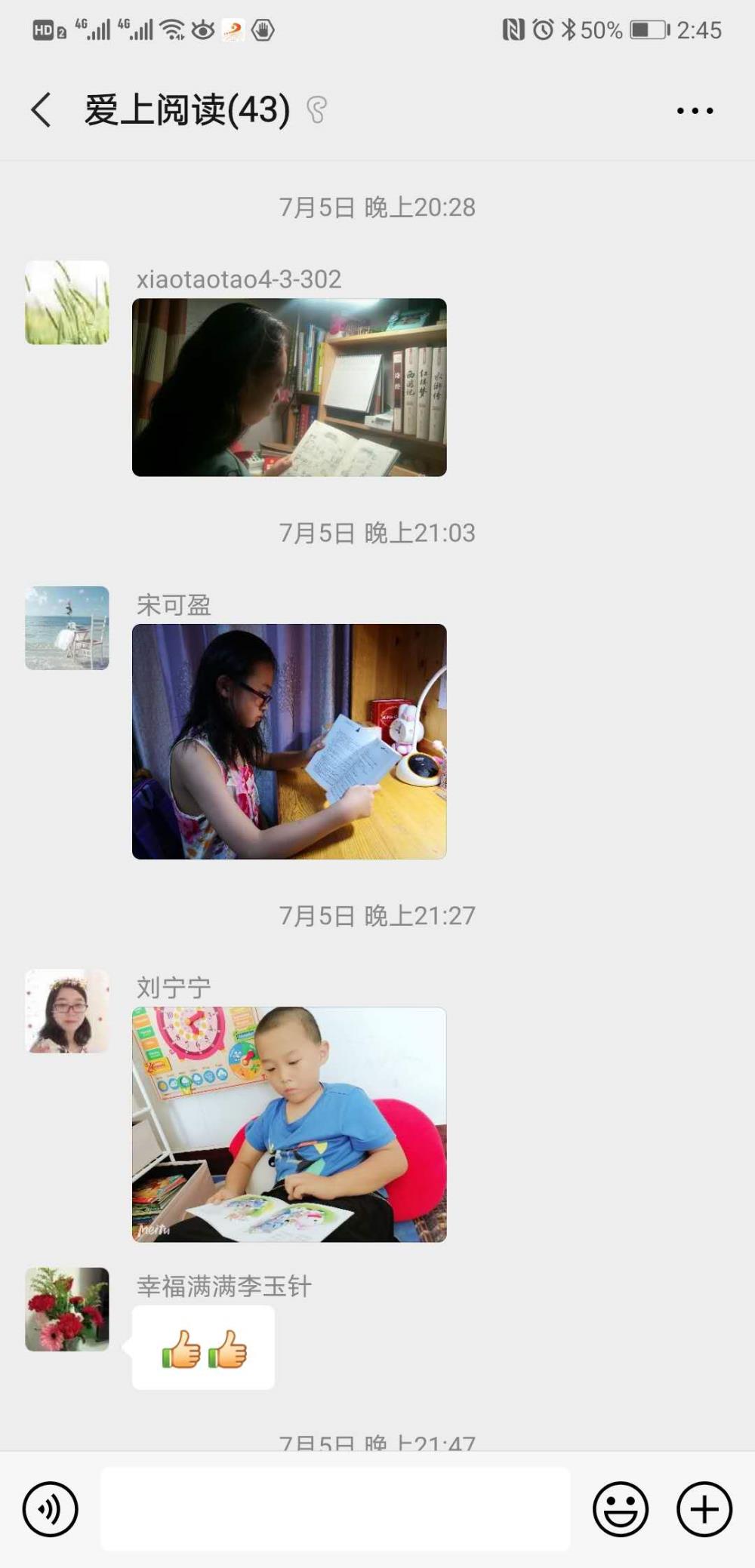Open xiaotaotao4-3-302's grass avatar

[67, 303]
